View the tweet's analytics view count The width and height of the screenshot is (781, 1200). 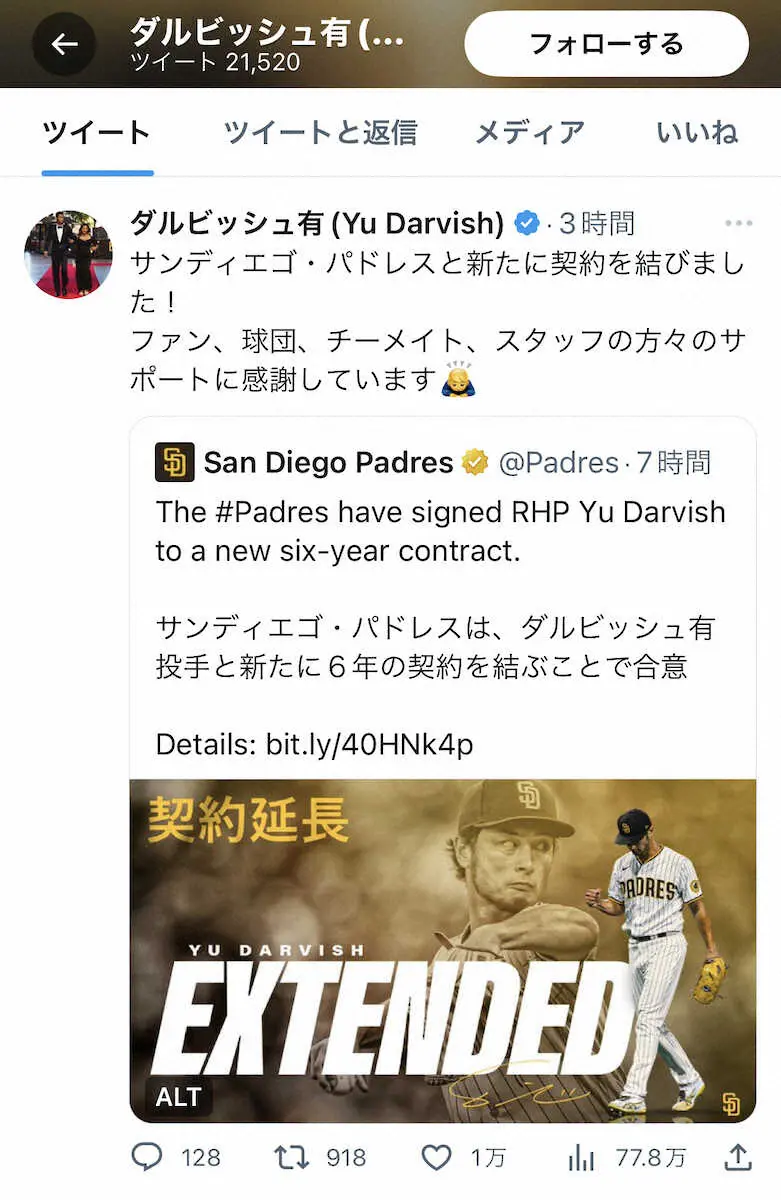582,1158
